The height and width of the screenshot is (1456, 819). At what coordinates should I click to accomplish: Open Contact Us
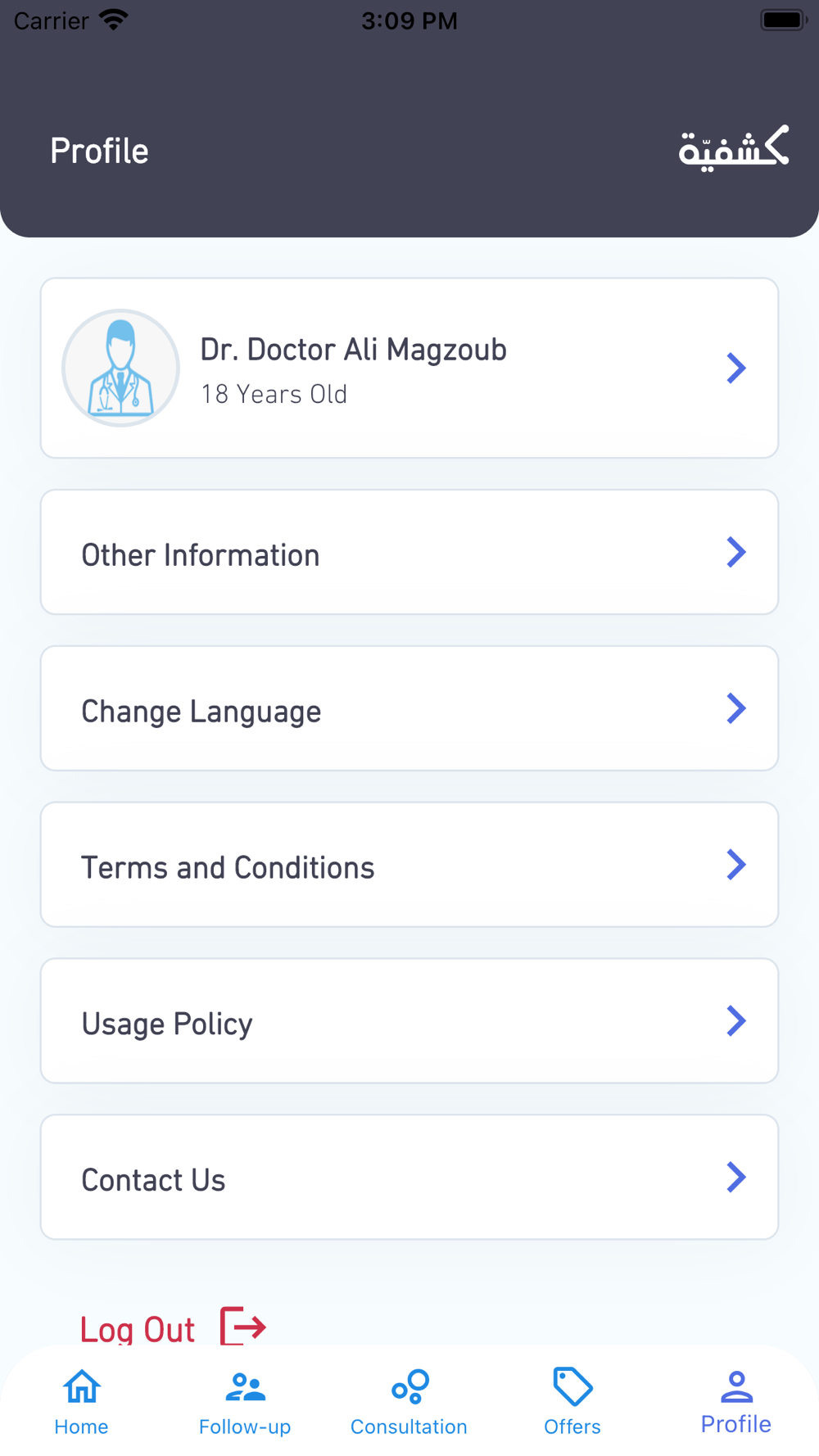409,1177
